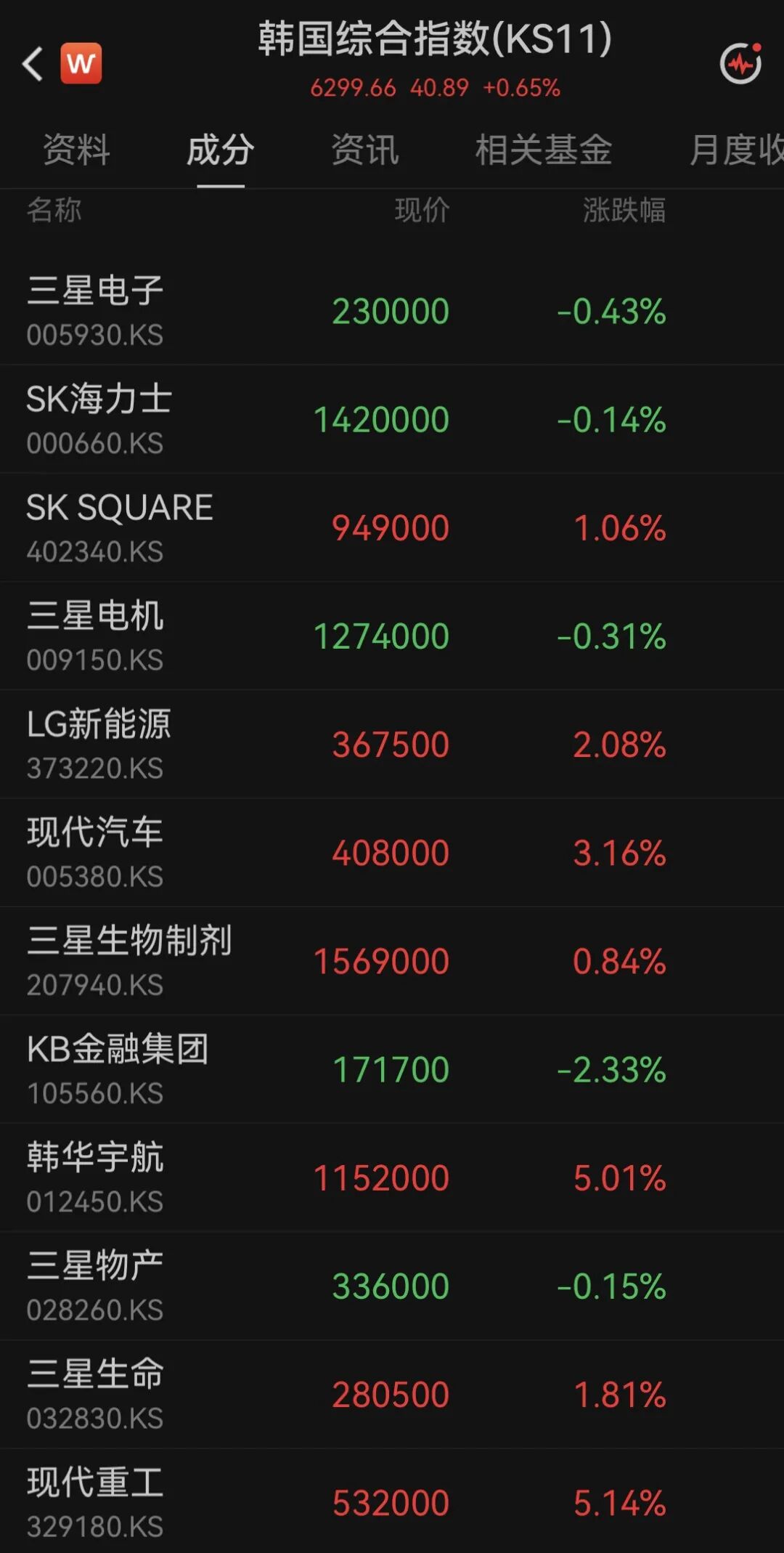Select the 成分 tab
Screen dimensions: 784x1553
pos(221,150)
